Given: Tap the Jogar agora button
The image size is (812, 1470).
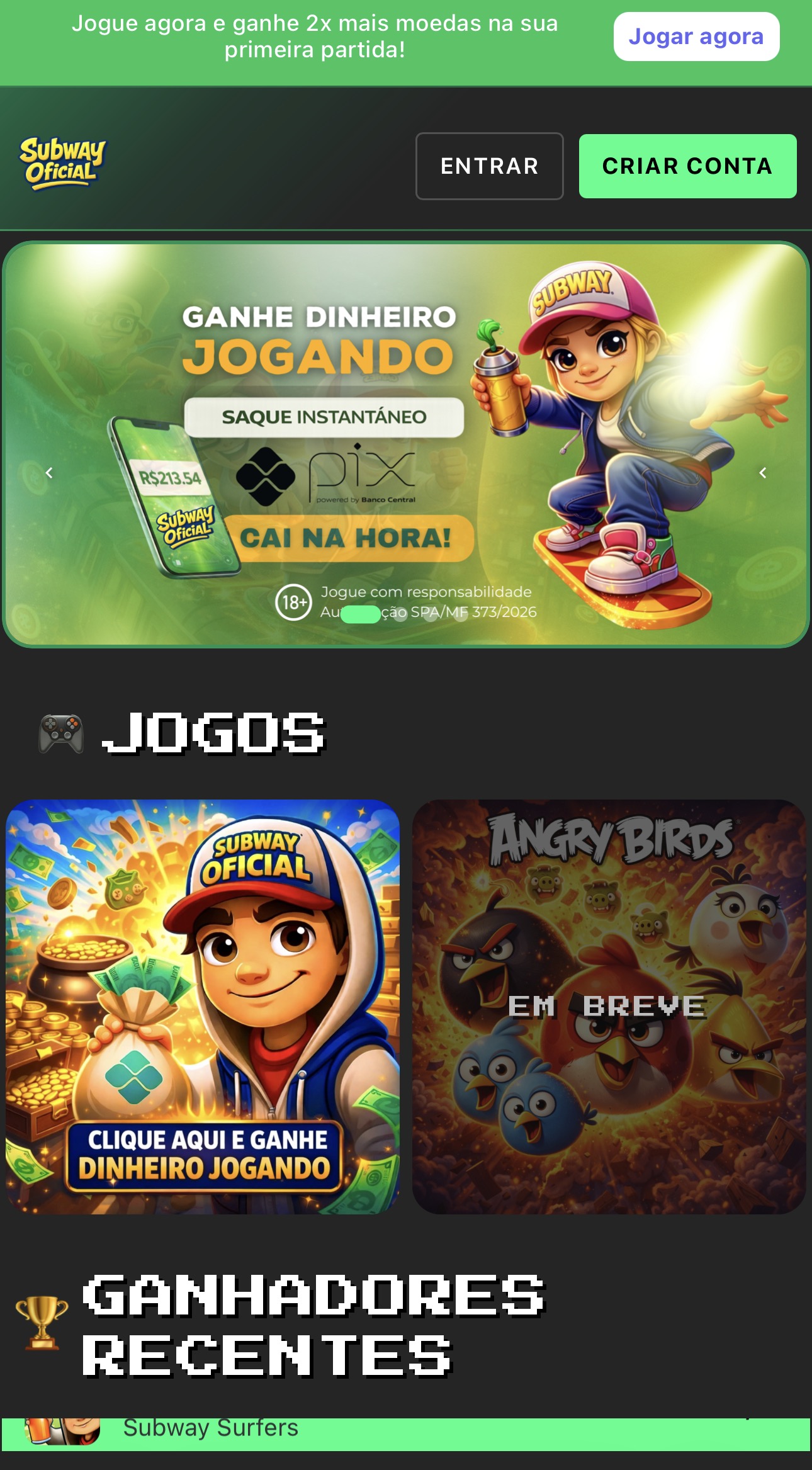Looking at the screenshot, I should 696,37.
